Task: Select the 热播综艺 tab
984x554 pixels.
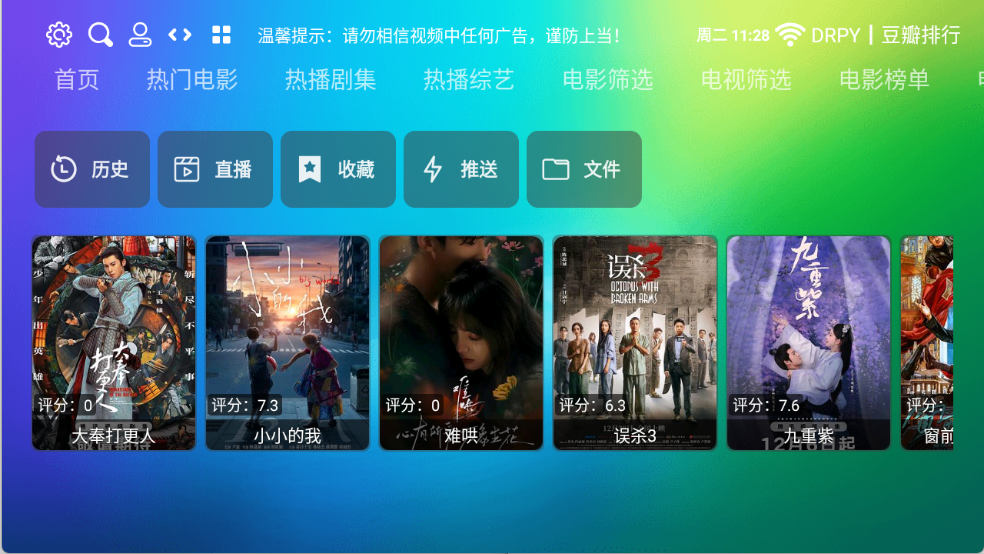Action: 469,80
